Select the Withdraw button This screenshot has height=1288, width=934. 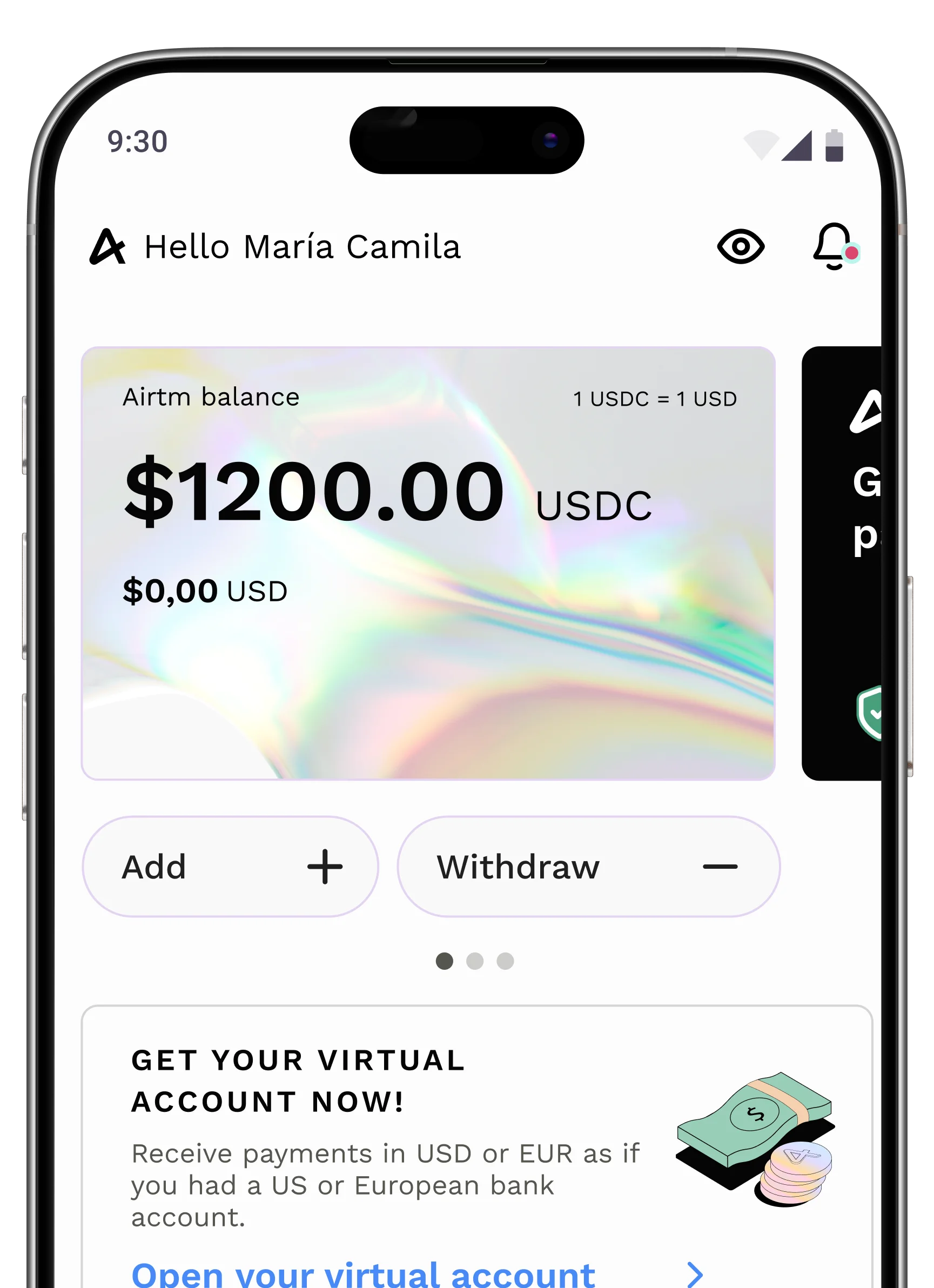(x=588, y=867)
